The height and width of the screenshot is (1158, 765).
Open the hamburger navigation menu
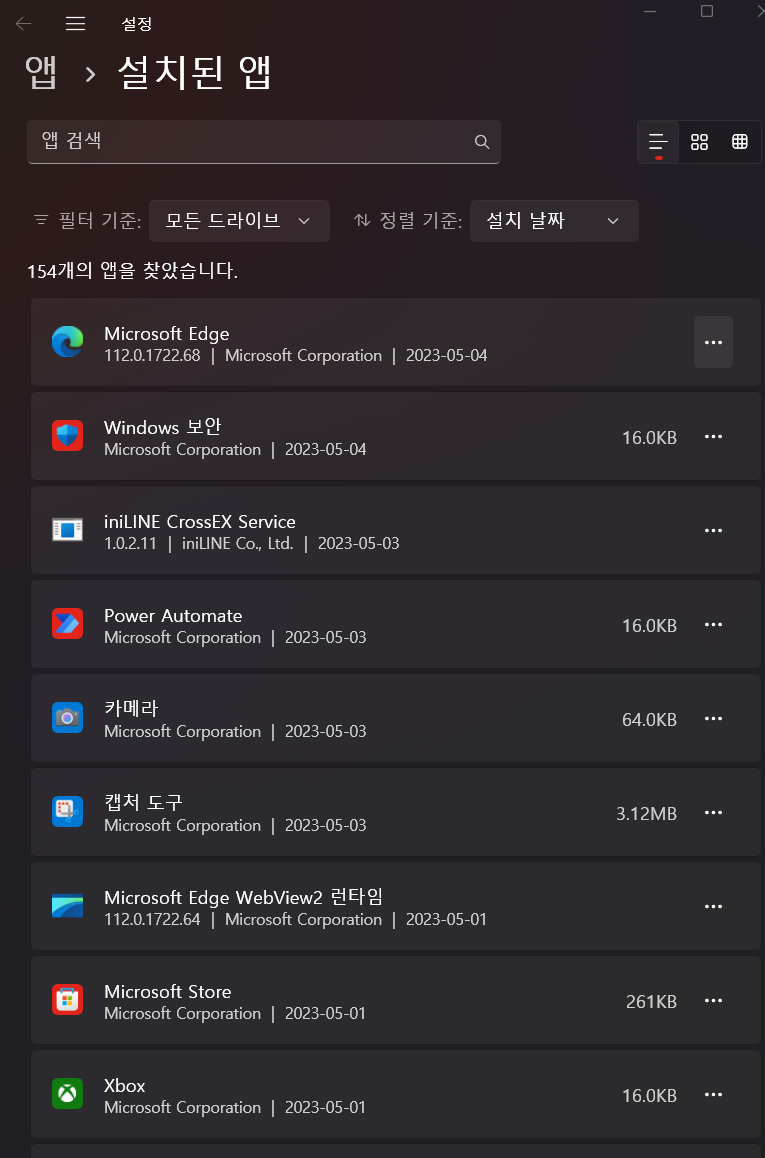(x=75, y=24)
